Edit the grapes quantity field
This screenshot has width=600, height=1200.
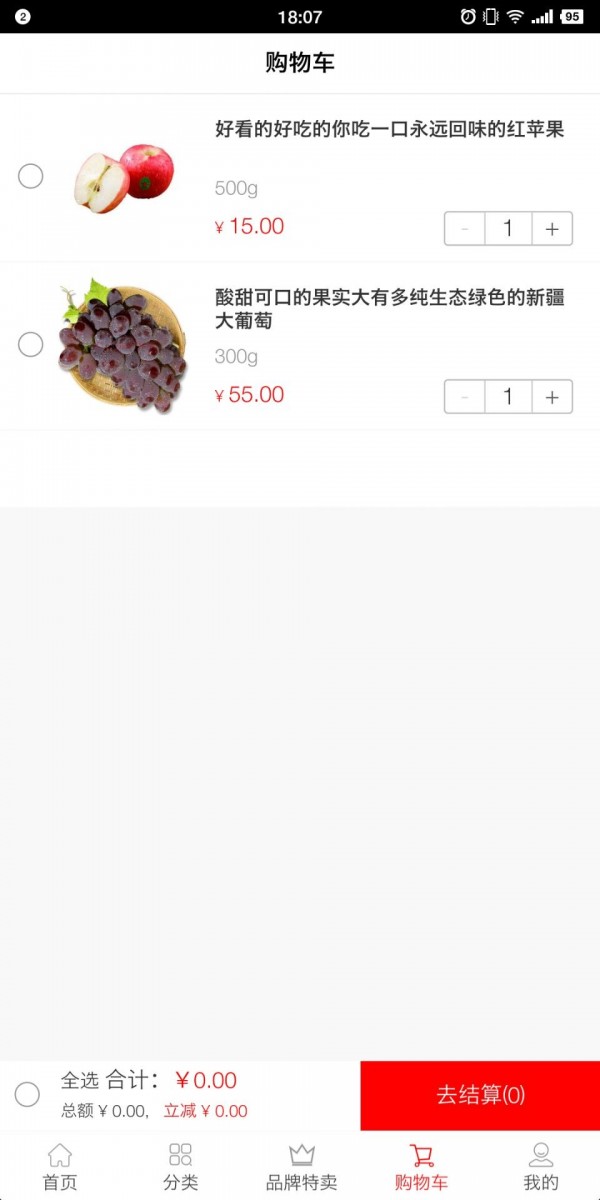[508, 397]
